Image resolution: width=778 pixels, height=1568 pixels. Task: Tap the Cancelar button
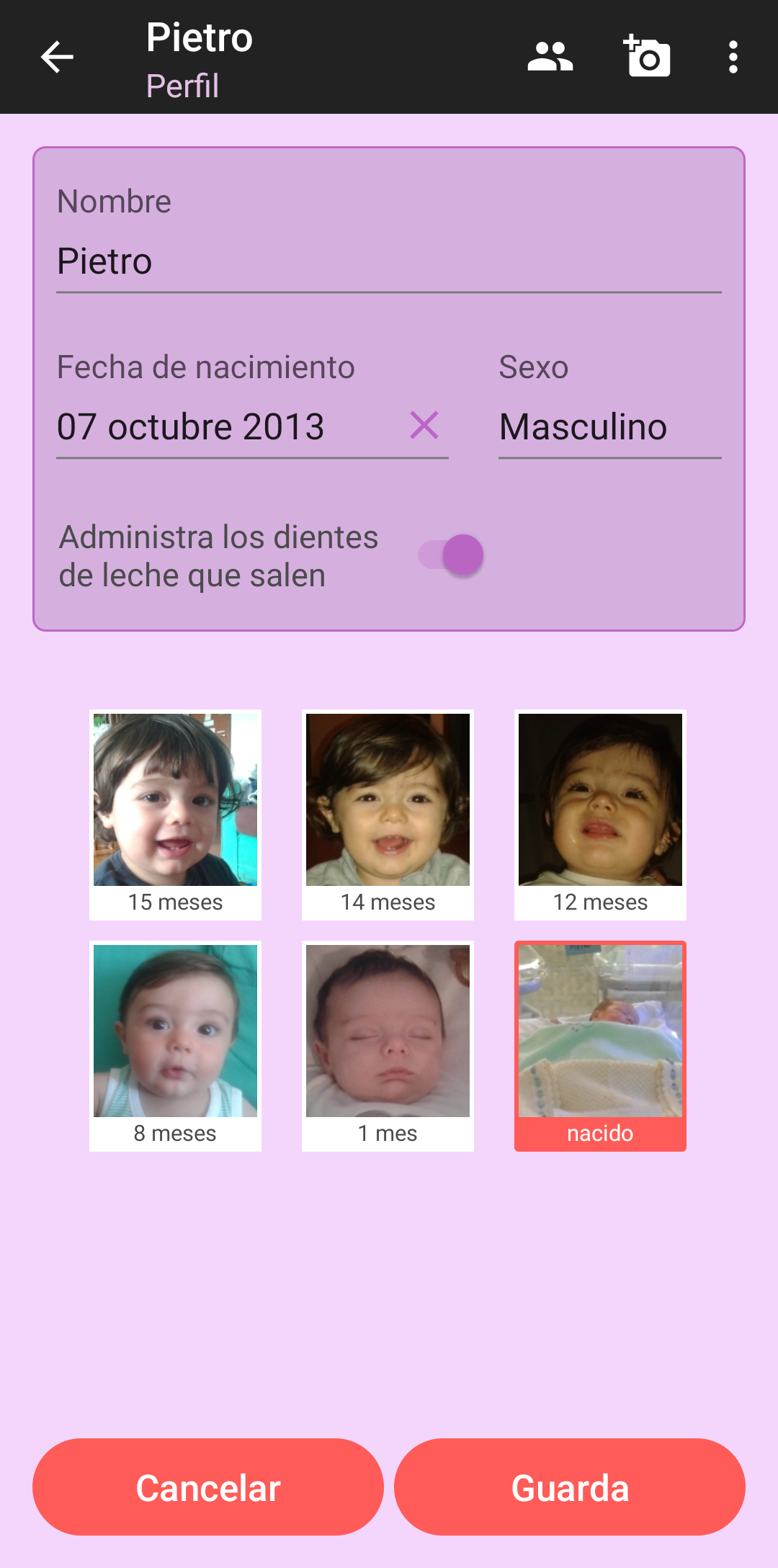click(208, 1487)
